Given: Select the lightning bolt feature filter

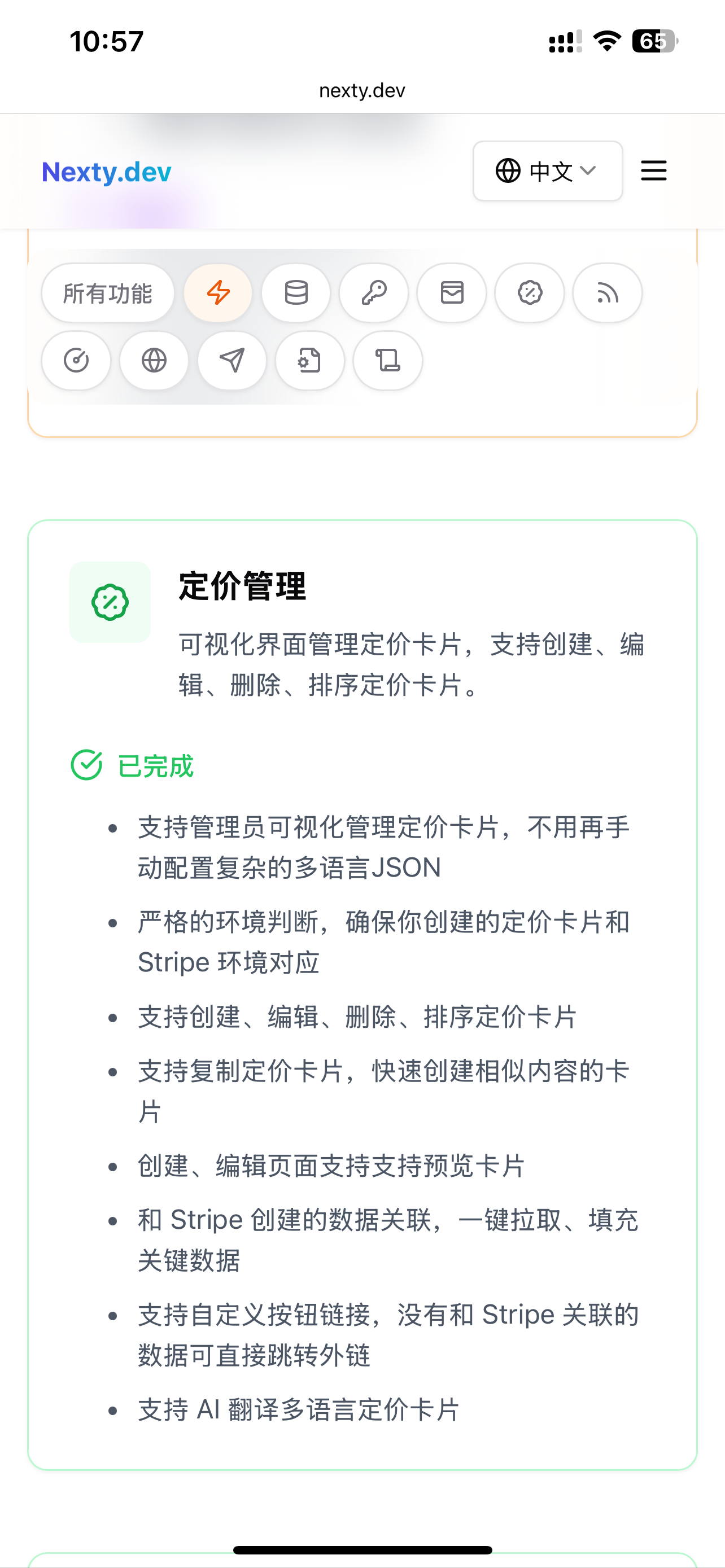Looking at the screenshot, I should pyautogui.click(x=218, y=294).
